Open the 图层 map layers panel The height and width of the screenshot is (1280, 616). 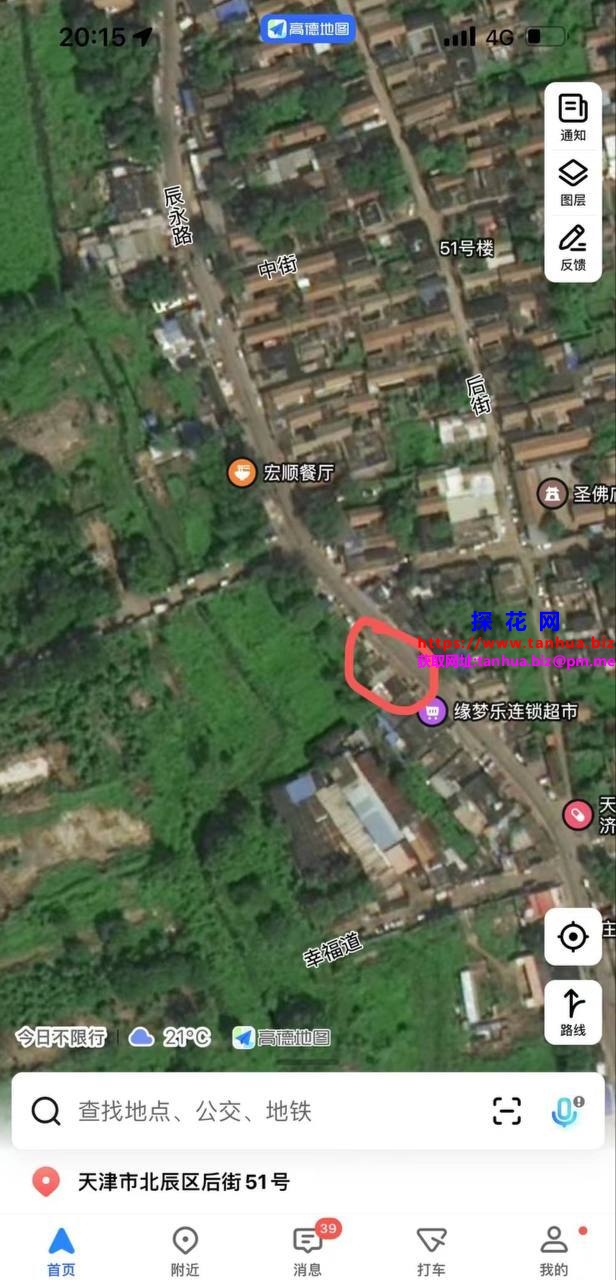tap(573, 183)
